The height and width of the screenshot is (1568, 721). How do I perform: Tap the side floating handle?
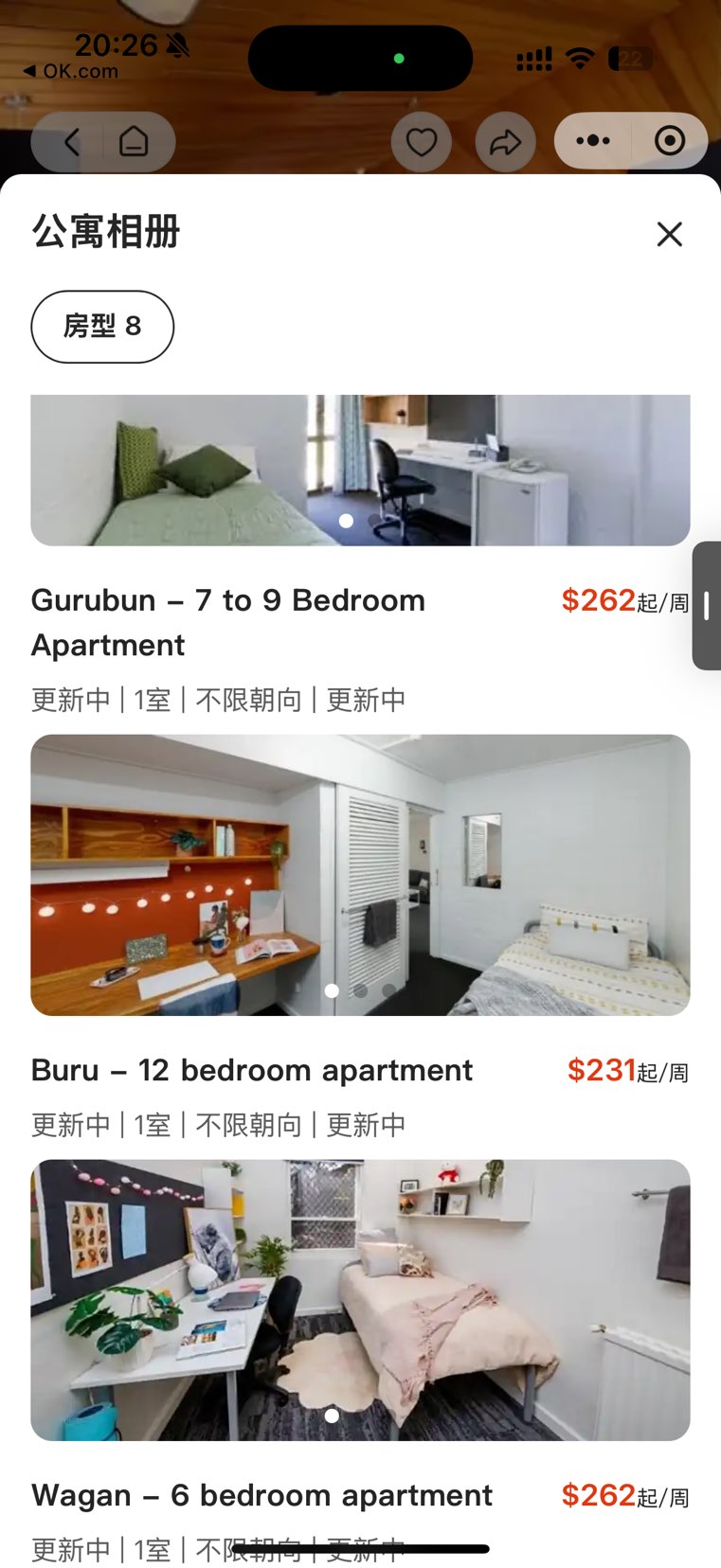[707, 606]
